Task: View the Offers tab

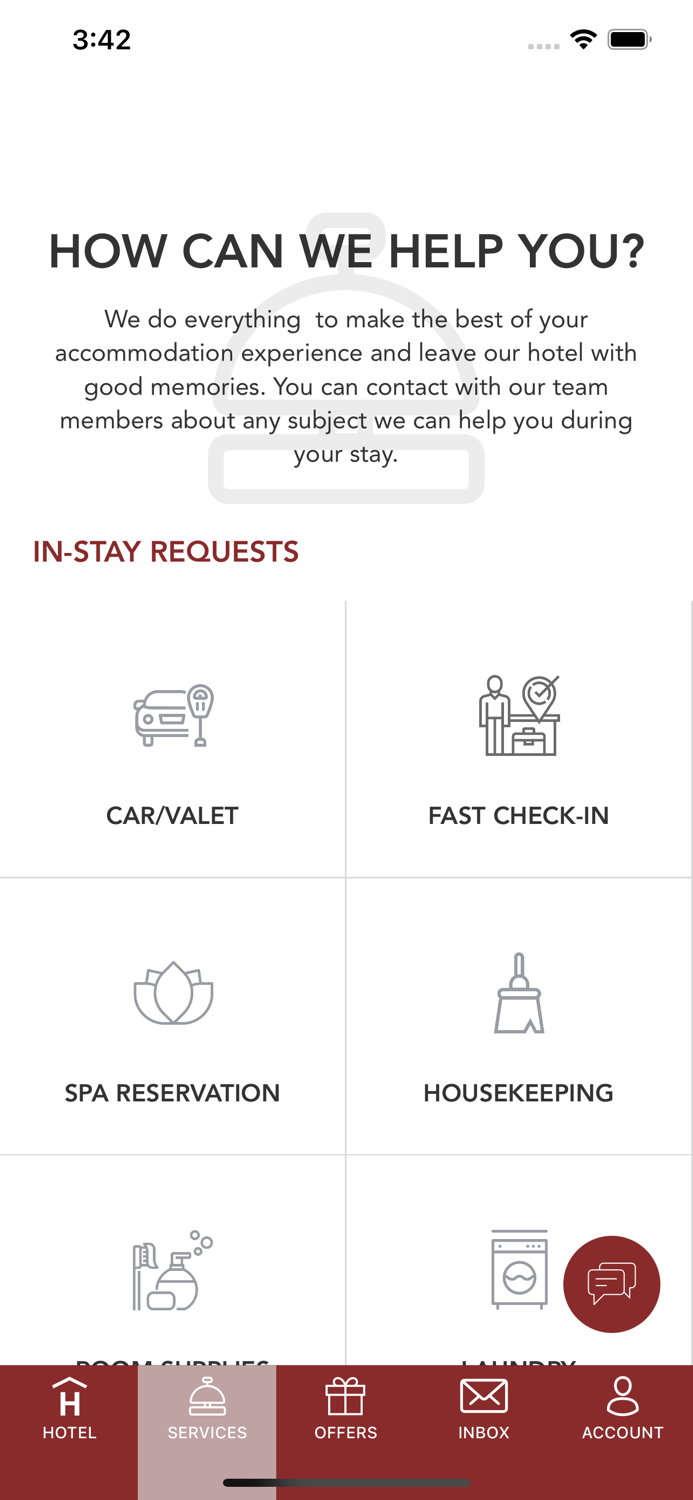Action: coord(346,1408)
